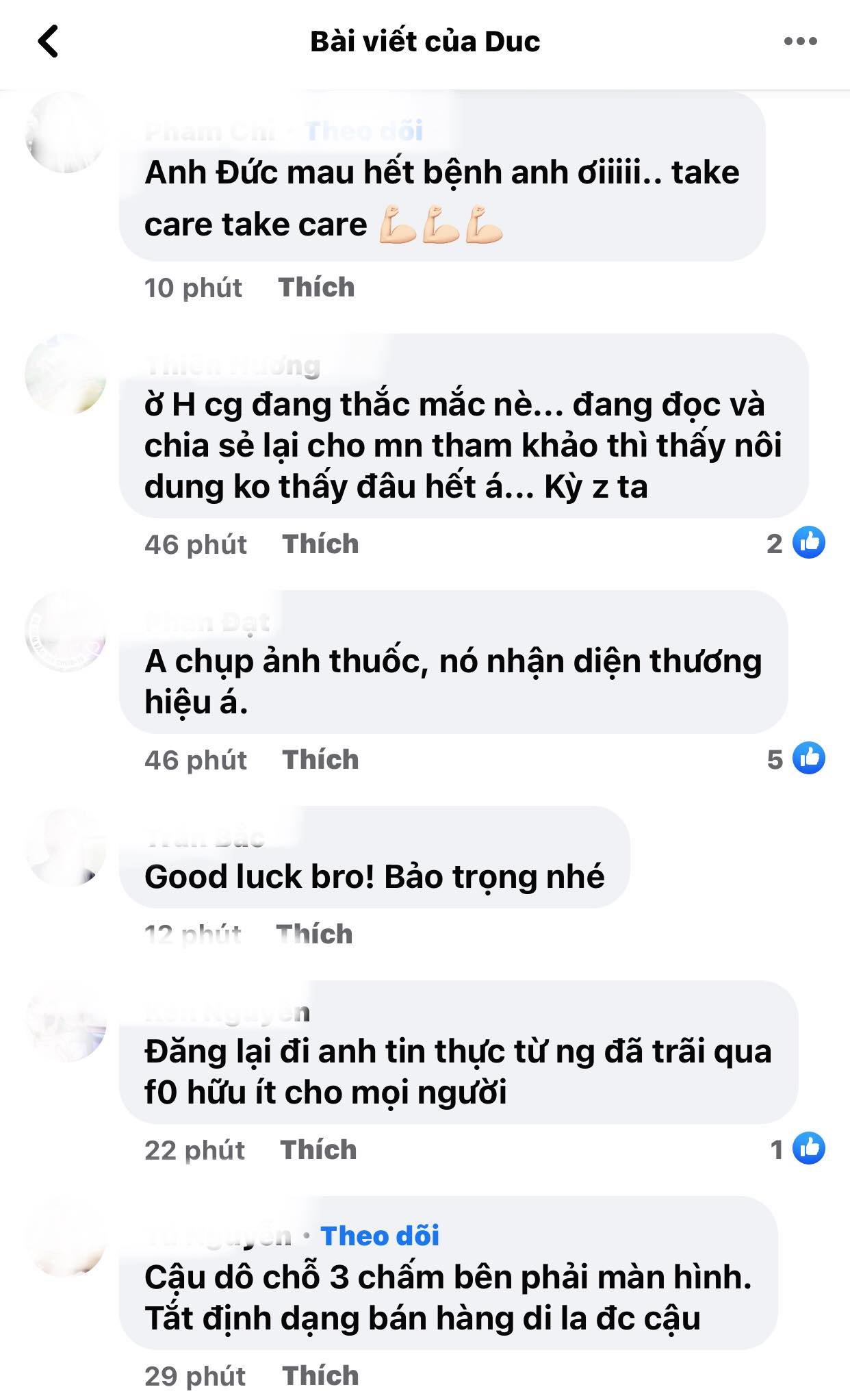Select the Bài viết của Duc title

[425, 42]
